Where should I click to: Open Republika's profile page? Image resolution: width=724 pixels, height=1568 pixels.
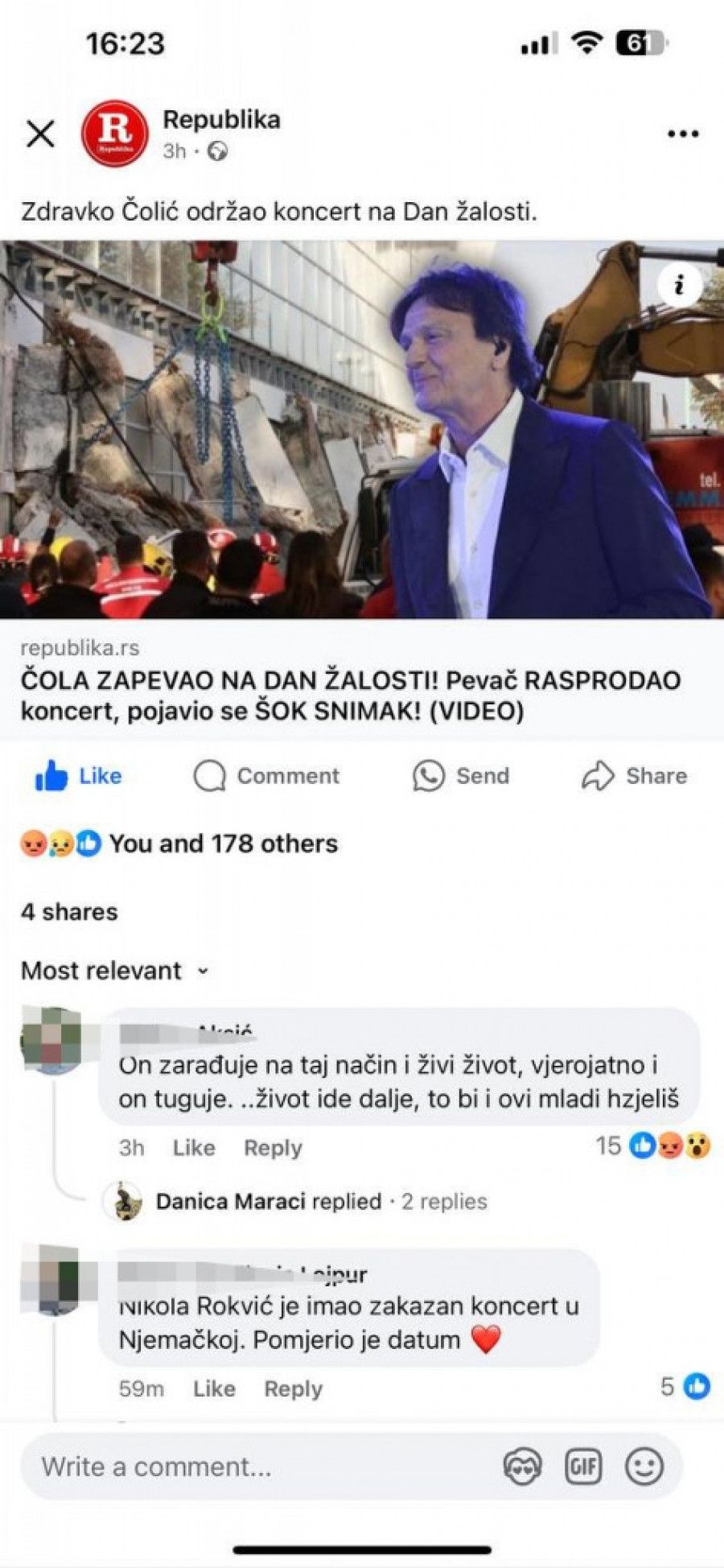tap(221, 120)
